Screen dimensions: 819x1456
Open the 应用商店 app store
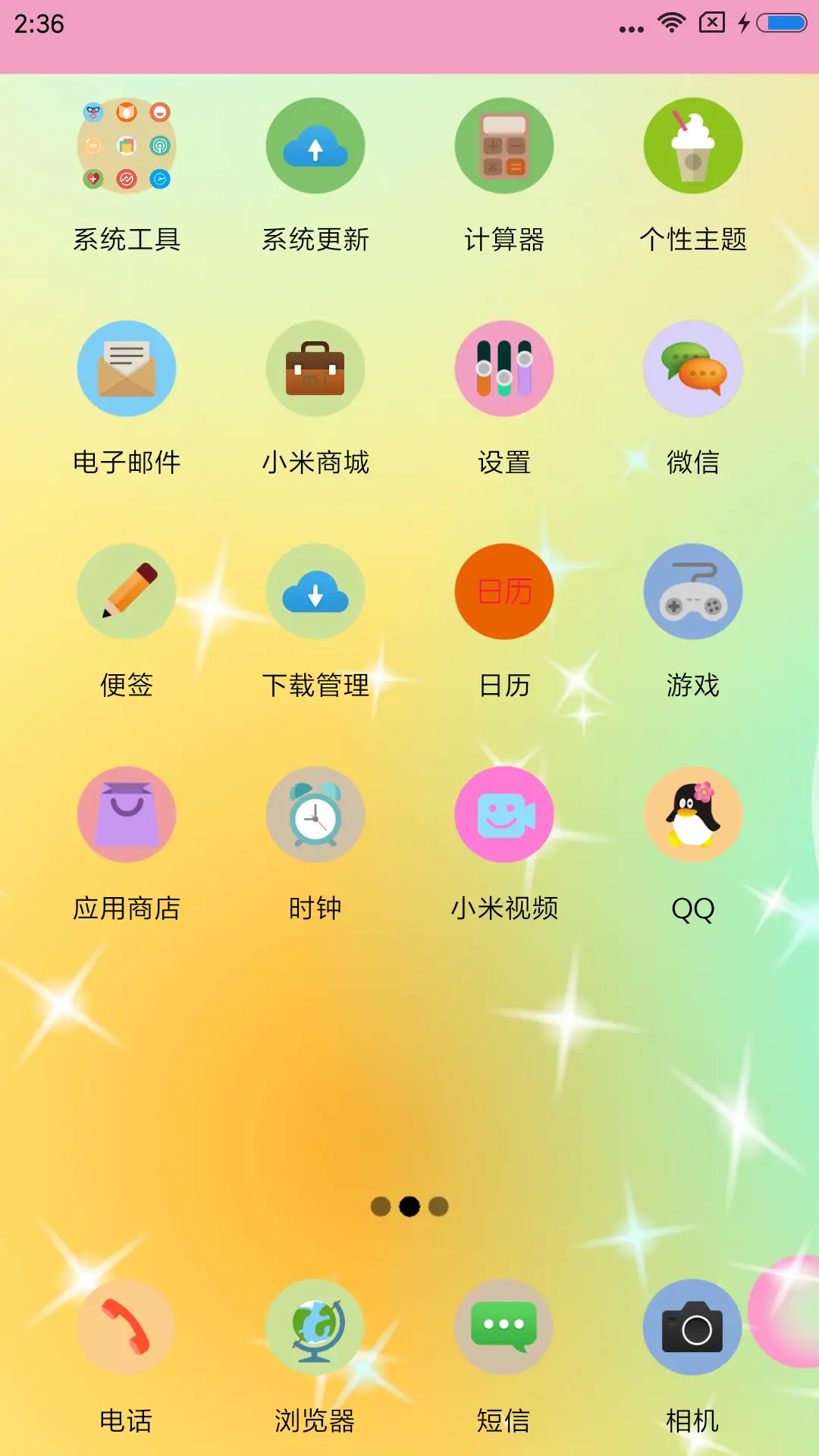pyautogui.click(x=127, y=814)
